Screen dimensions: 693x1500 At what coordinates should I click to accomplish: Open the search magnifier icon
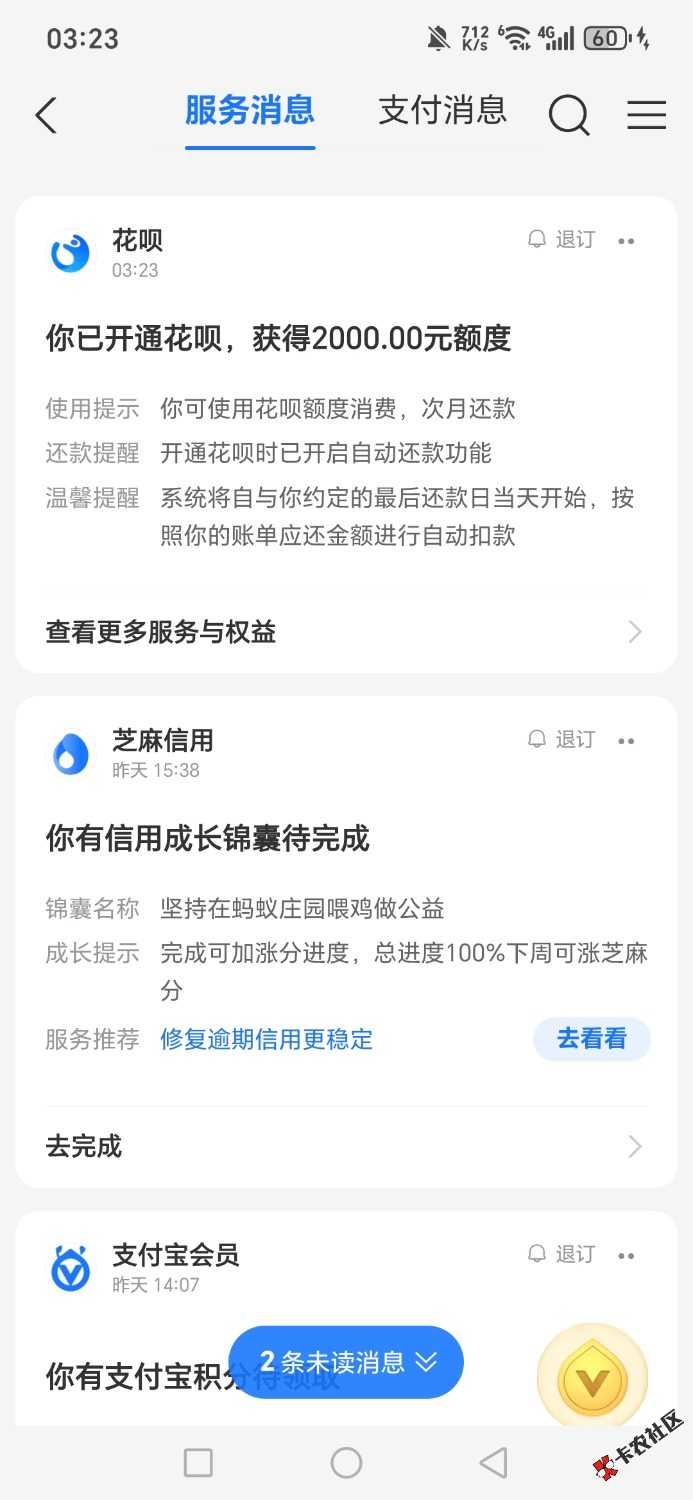tap(568, 116)
